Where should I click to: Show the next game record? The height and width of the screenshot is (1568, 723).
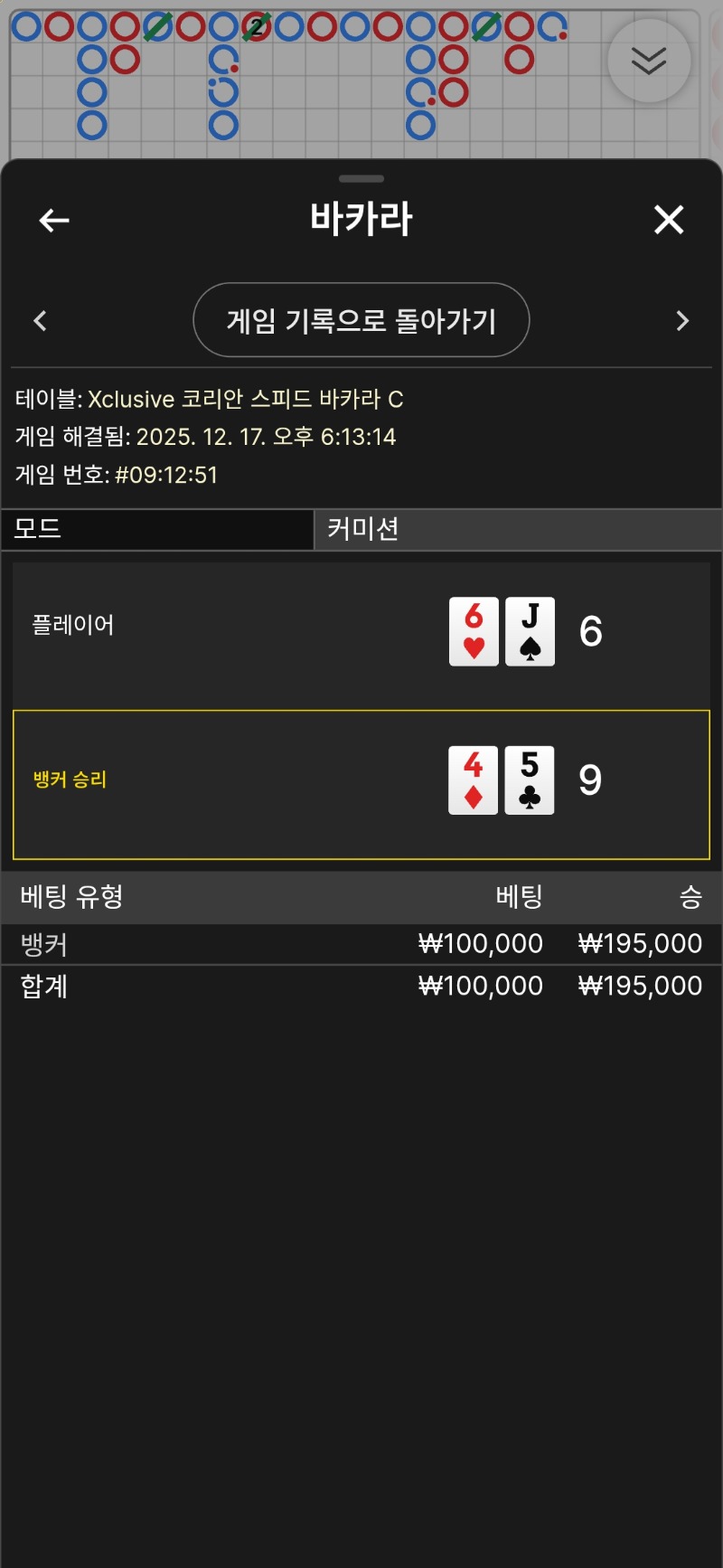pyautogui.click(x=682, y=321)
